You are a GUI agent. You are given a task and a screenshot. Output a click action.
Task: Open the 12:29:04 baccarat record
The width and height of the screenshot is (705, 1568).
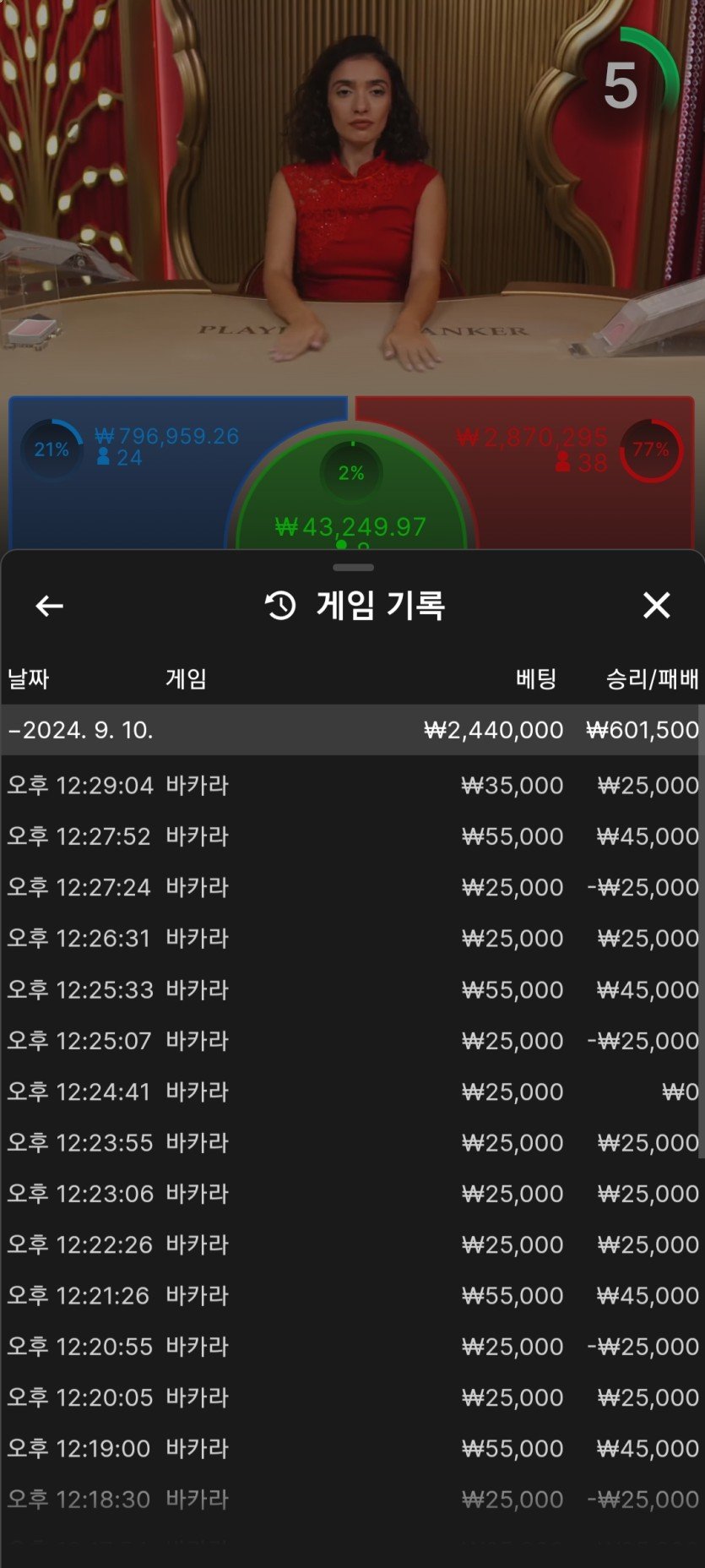352,786
